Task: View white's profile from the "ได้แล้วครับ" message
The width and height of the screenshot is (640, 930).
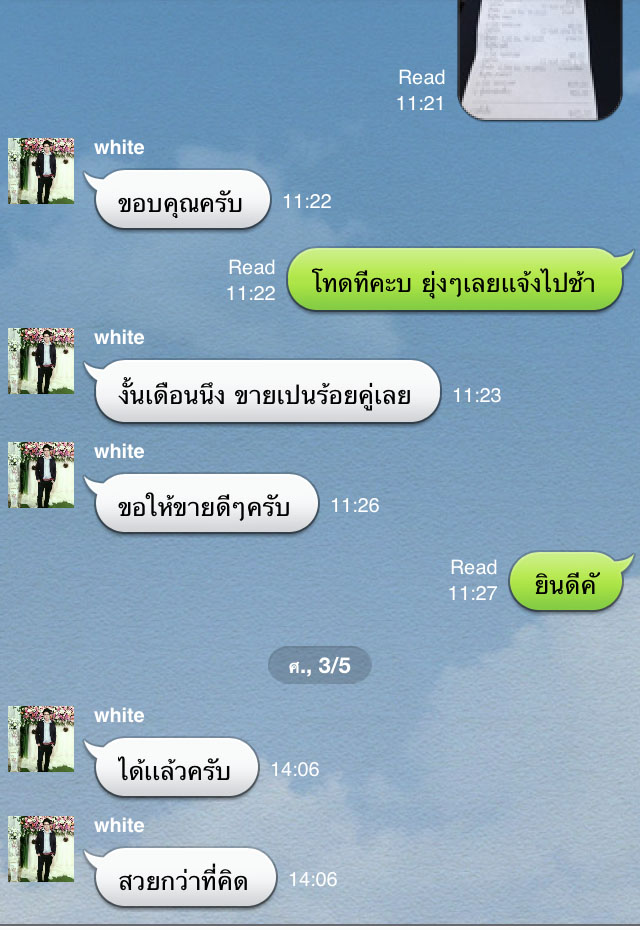Action: click(41, 739)
